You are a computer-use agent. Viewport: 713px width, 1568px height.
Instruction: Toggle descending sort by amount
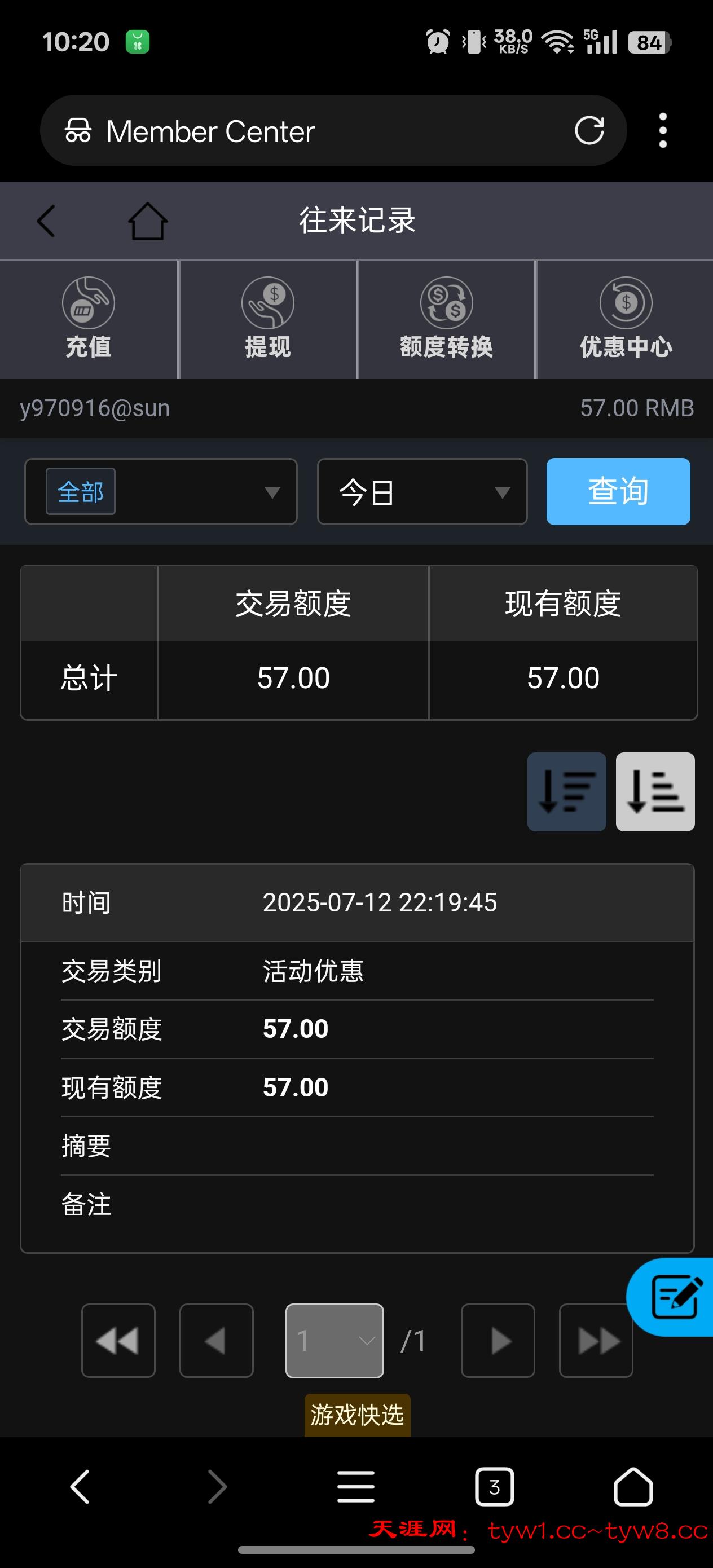(566, 792)
